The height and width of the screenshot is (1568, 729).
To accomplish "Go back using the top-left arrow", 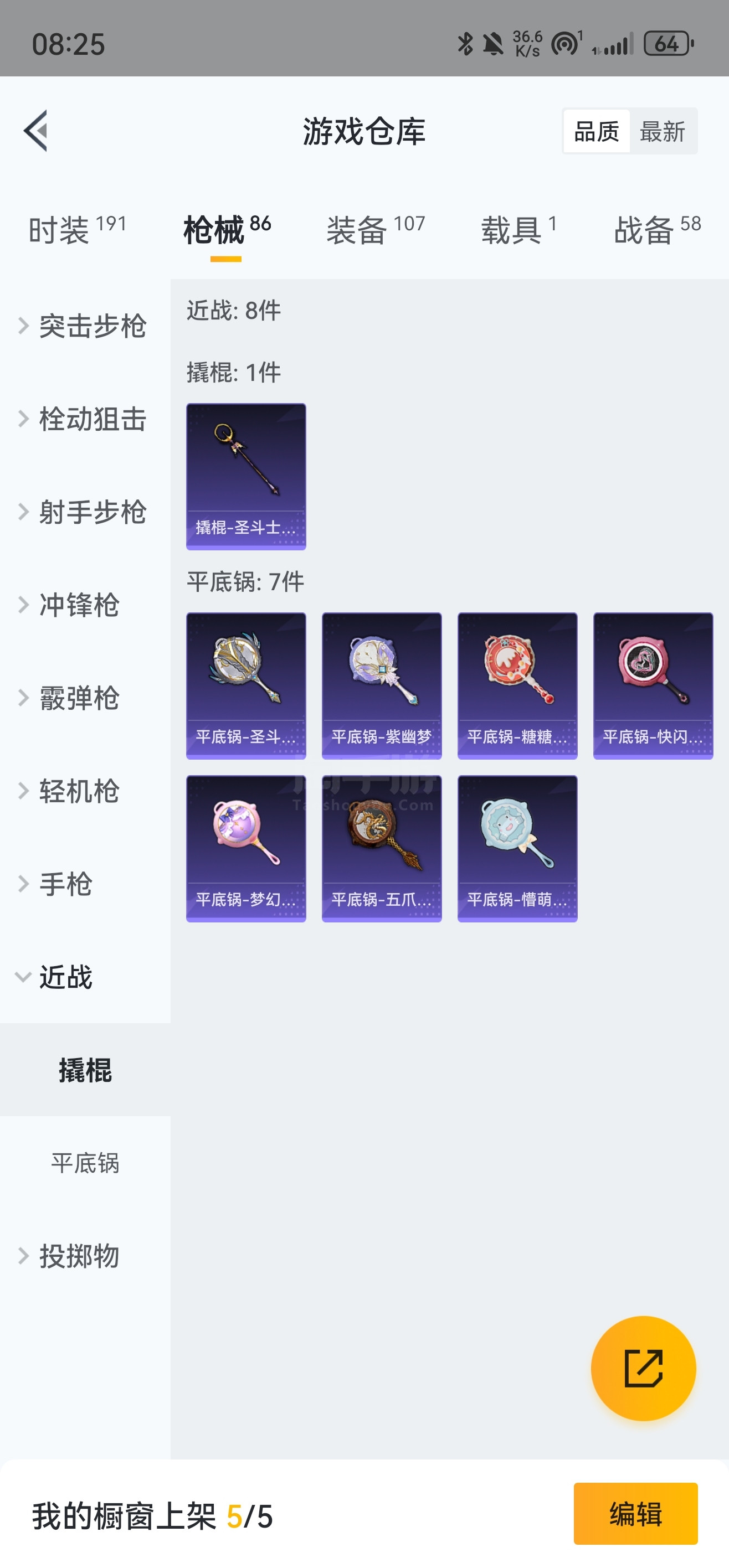I will (36, 131).
